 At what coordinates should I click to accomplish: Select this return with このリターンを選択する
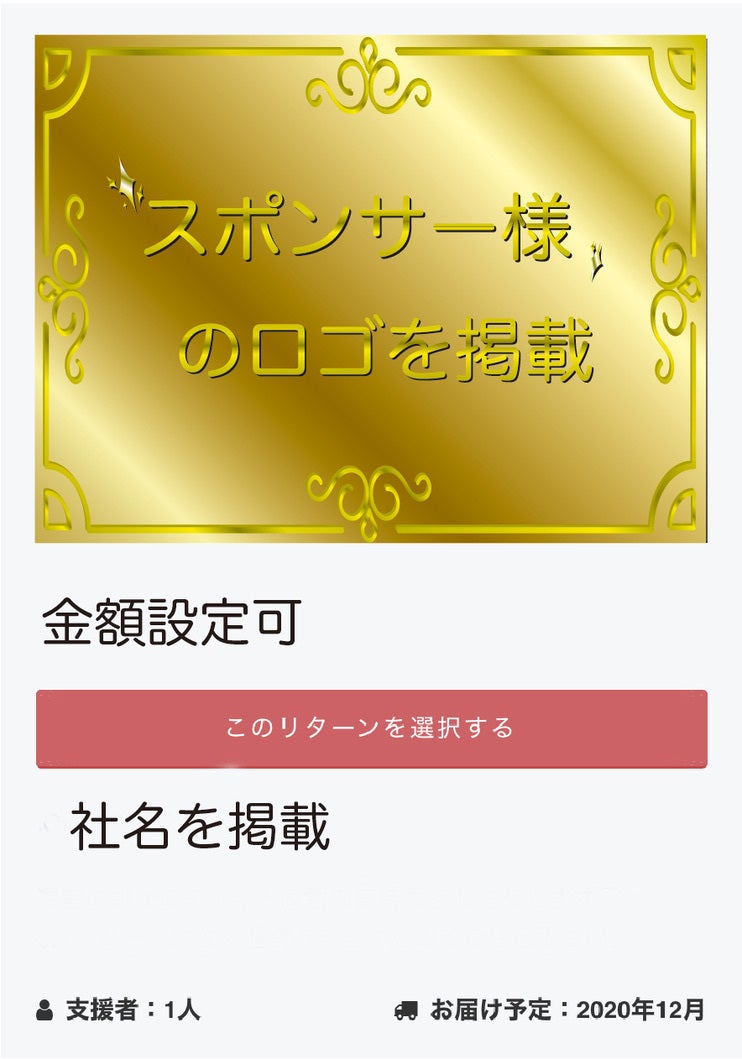(x=371, y=729)
